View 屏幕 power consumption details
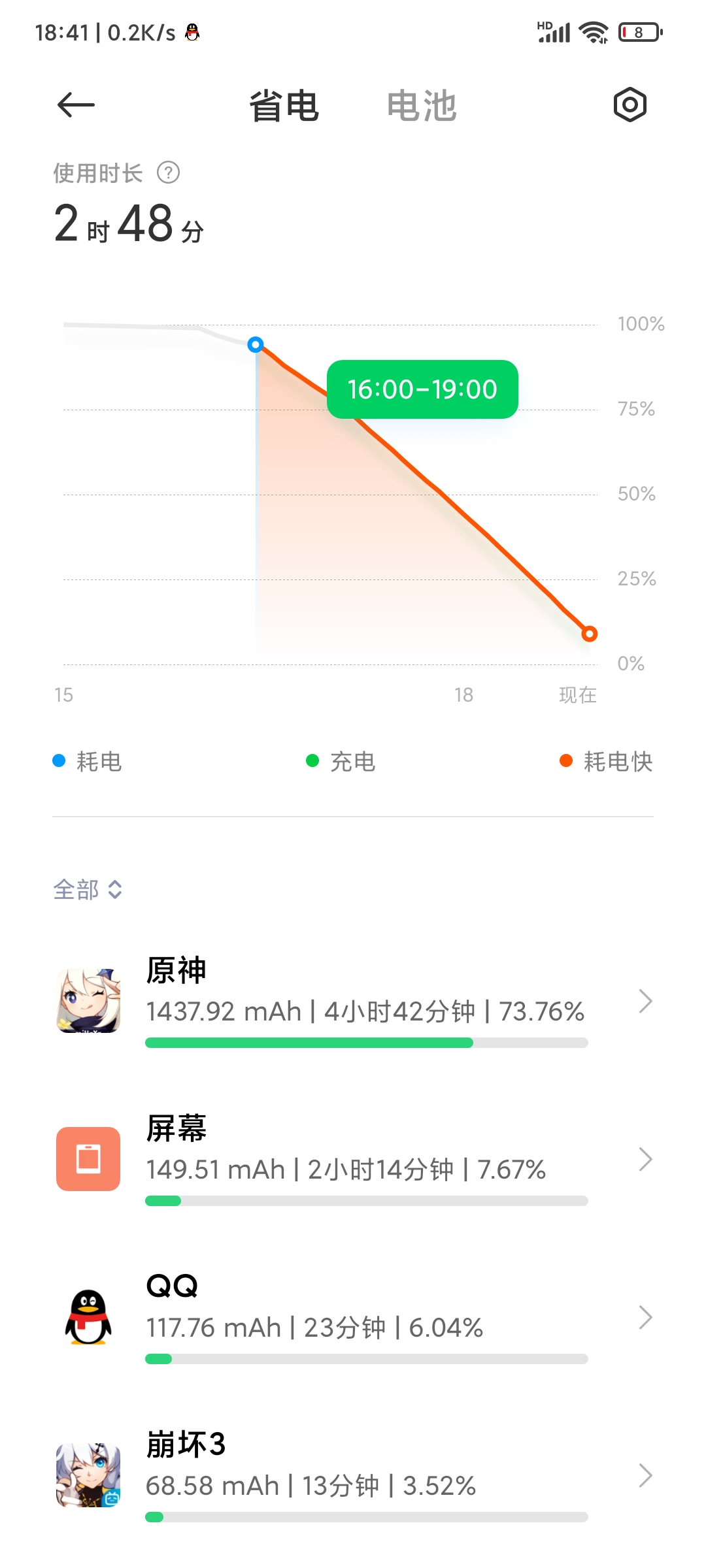 click(x=353, y=1159)
